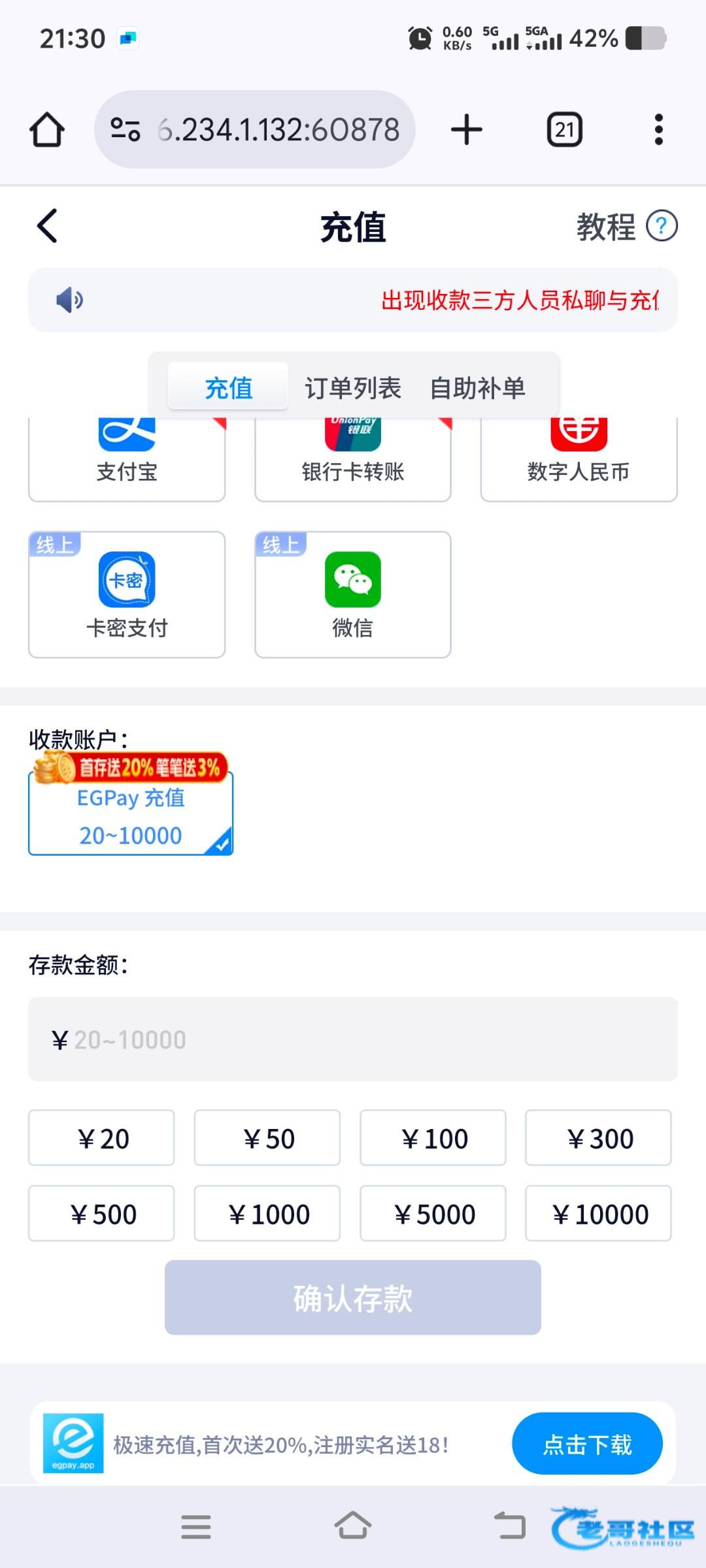Pick the ¥1000 quick amount

267,1214
